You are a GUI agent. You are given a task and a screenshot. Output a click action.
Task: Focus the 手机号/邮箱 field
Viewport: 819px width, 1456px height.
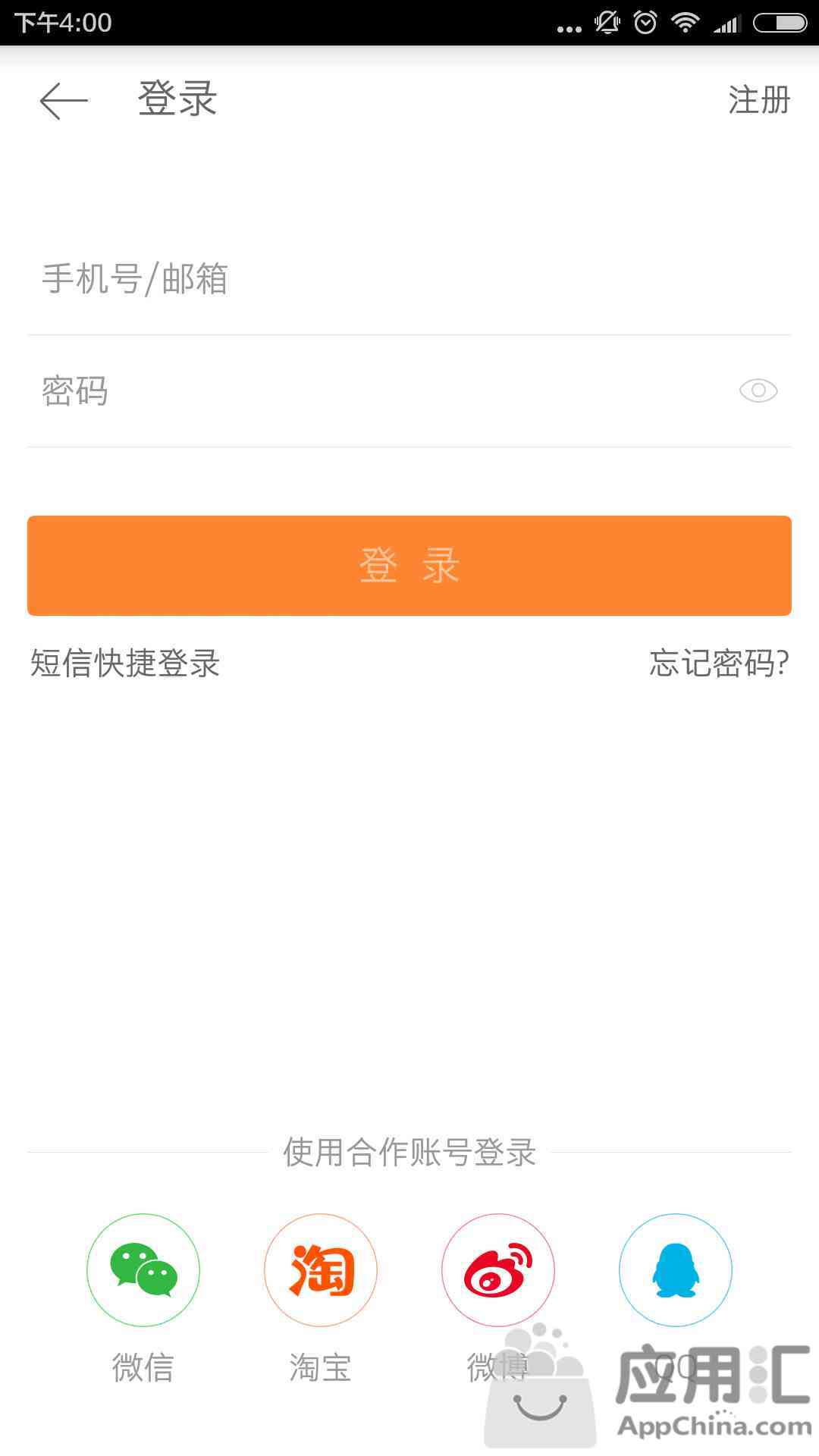click(409, 278)
